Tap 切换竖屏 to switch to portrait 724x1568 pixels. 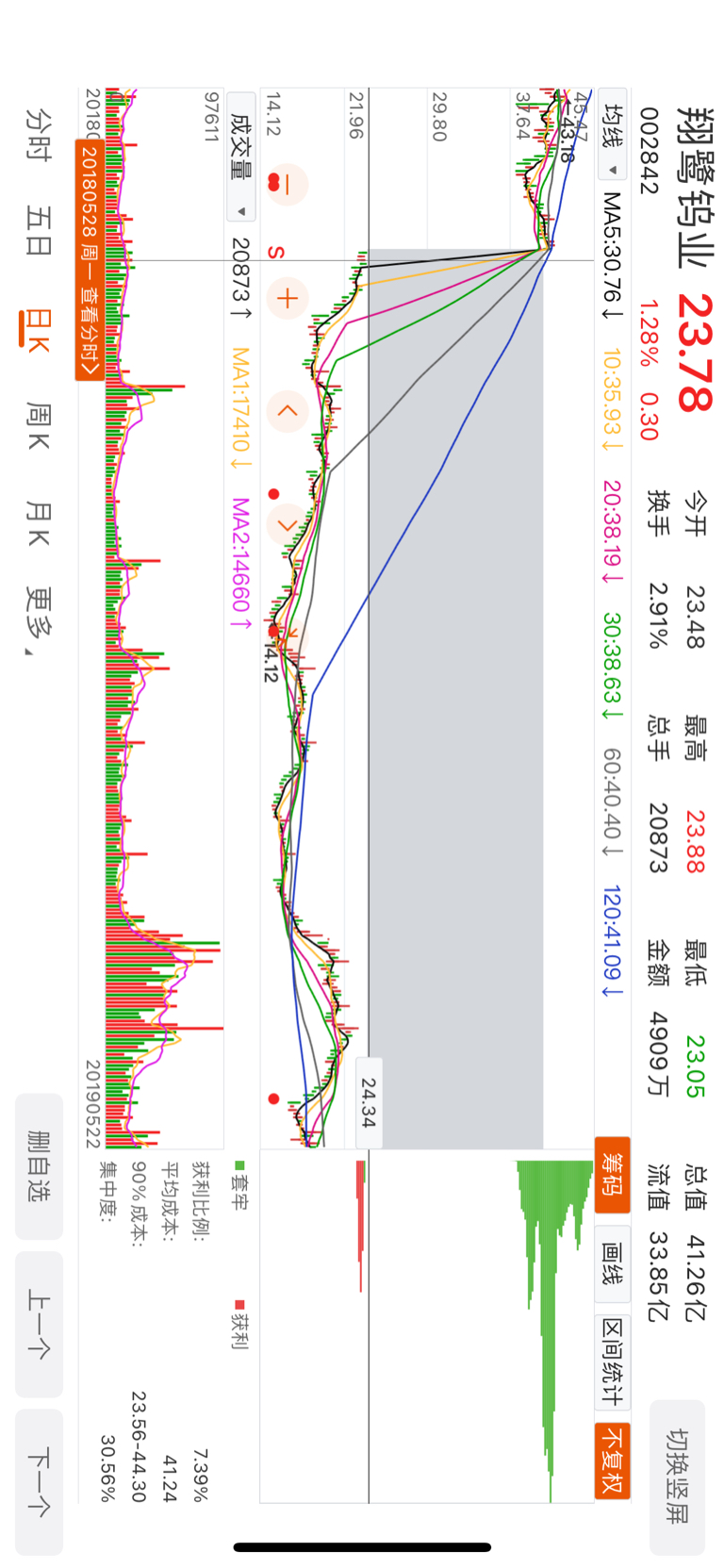tap(677, 1477)
